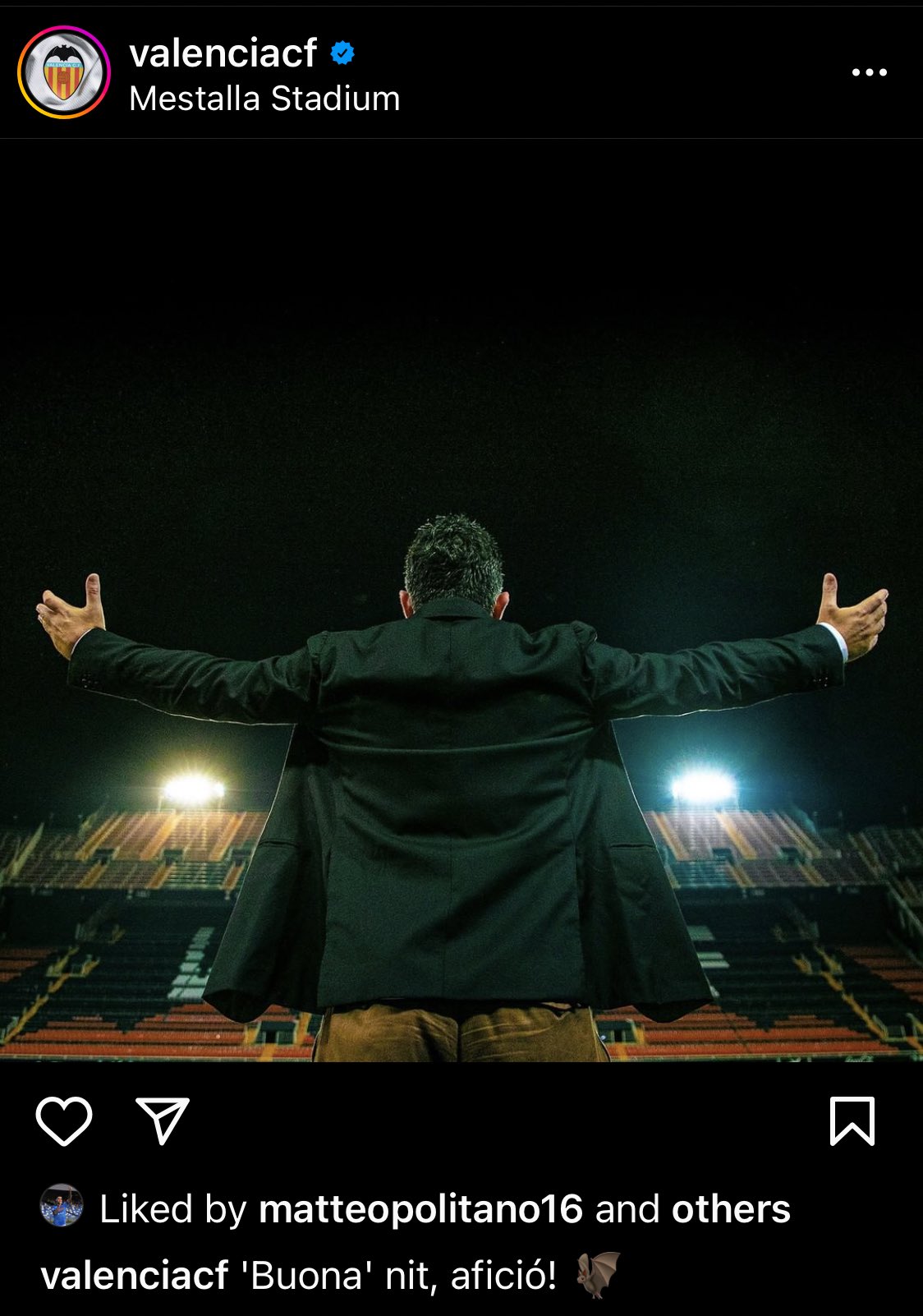Open Mestalla Stadium location
This screenshot has width=923, height=1316.
[x=264, y=99]
